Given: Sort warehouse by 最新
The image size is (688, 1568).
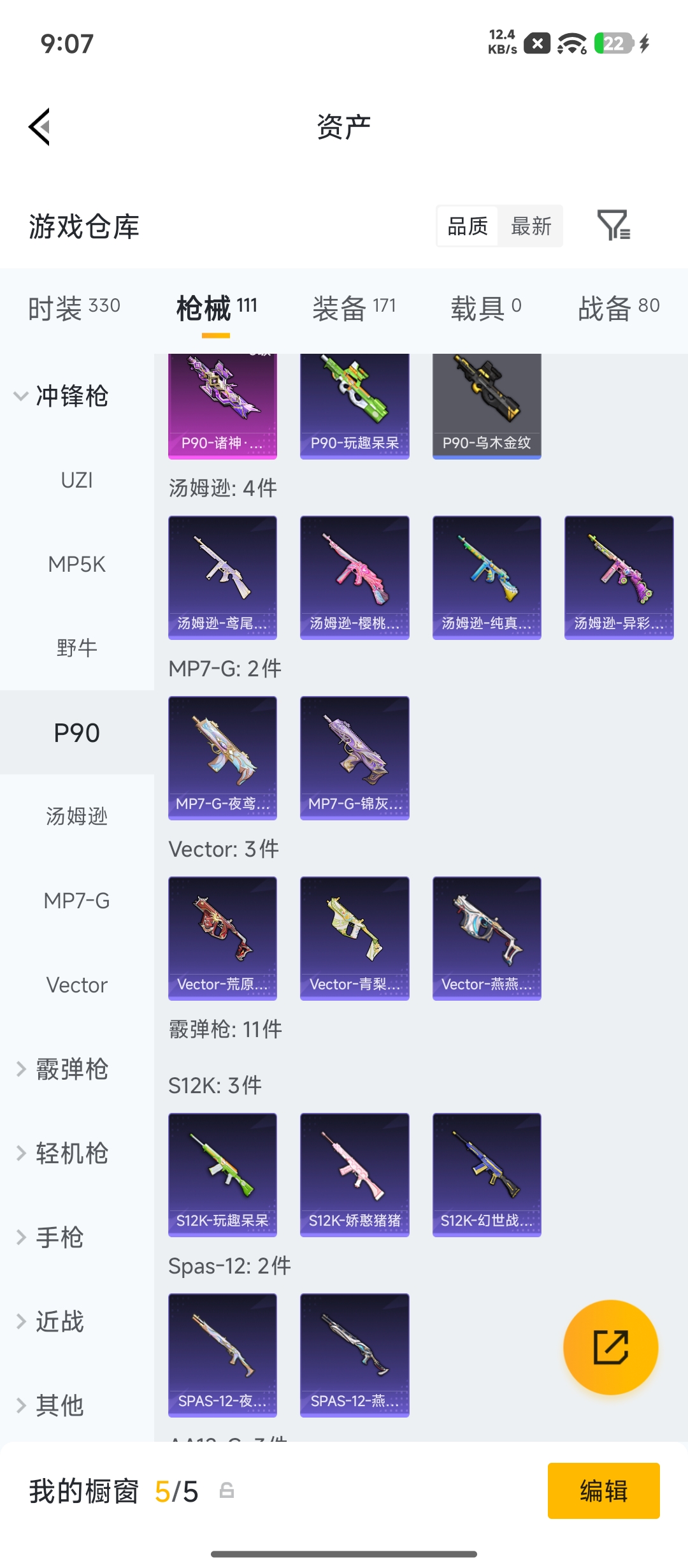Looking at the screenshot, I should click(x=531, y=226).
